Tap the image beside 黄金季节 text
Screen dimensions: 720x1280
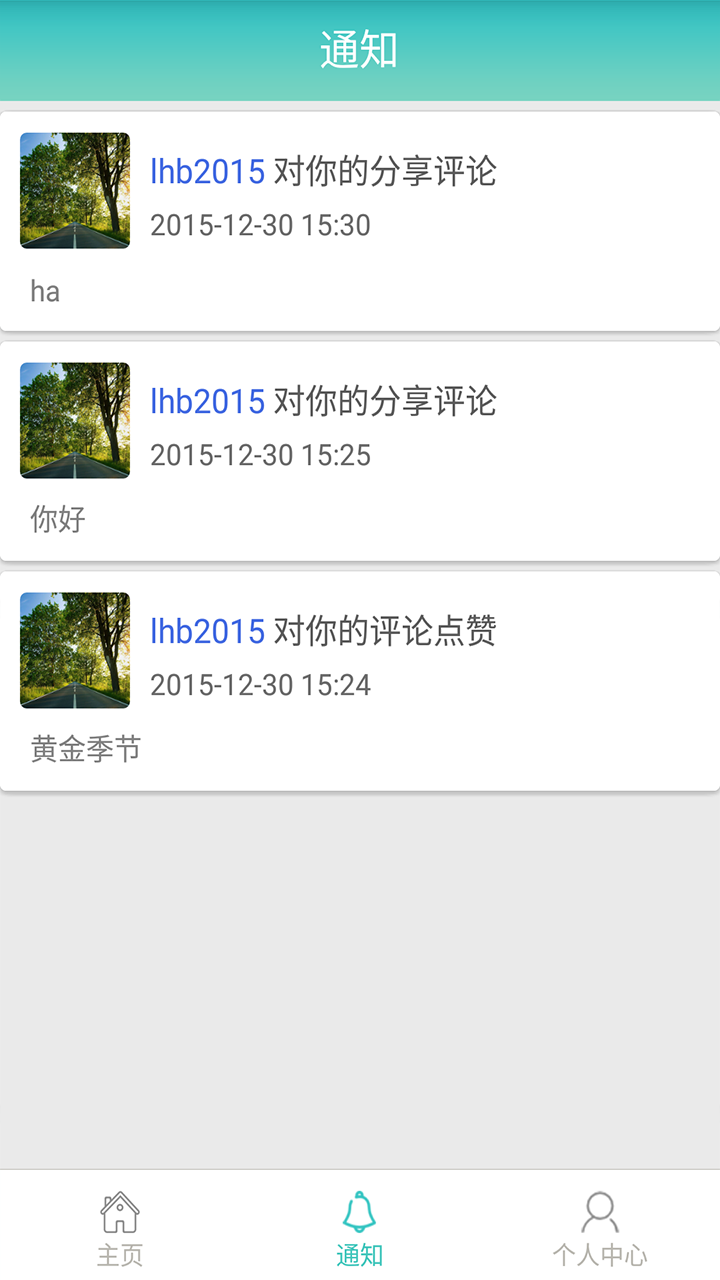click(74, 650)
